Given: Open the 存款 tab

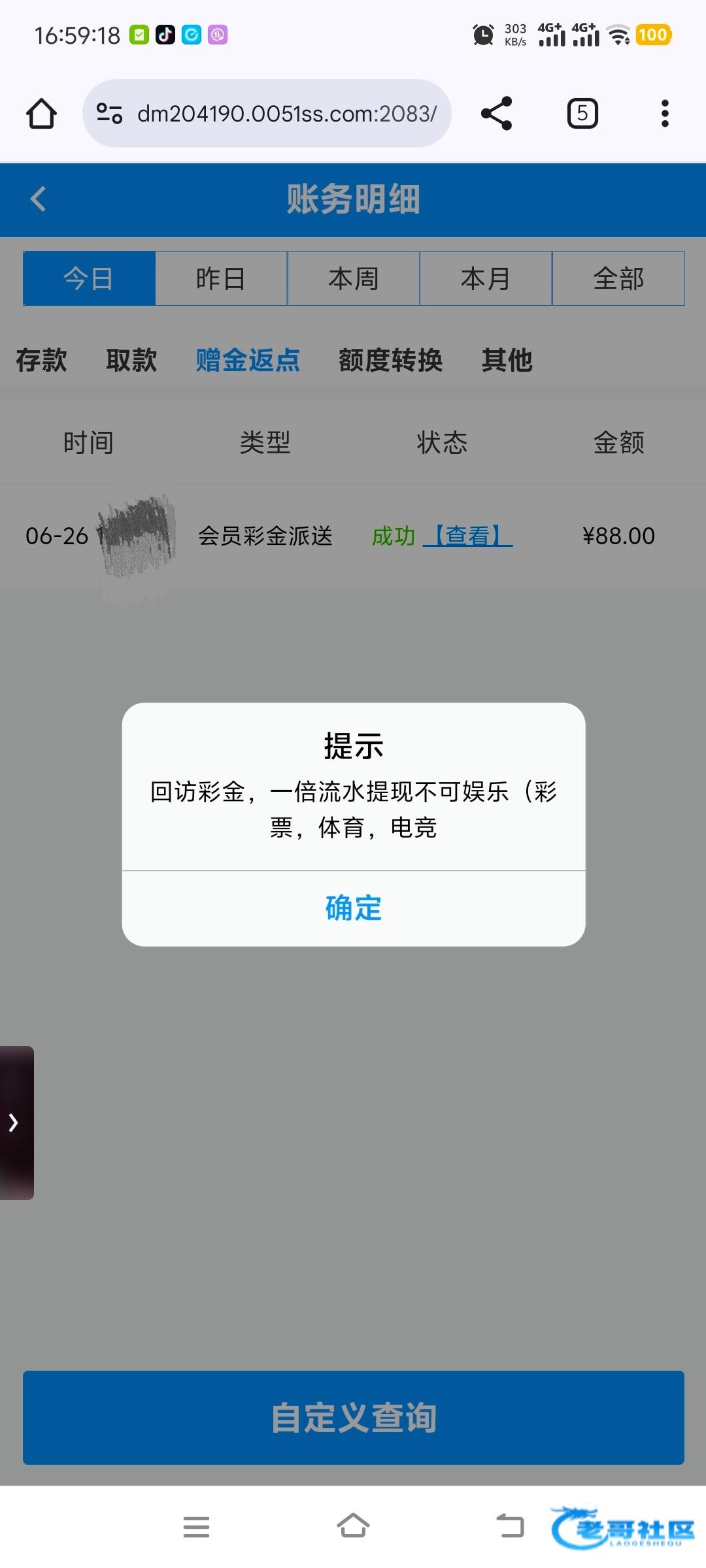Looking at the screenshot, I should click(41, 360).
